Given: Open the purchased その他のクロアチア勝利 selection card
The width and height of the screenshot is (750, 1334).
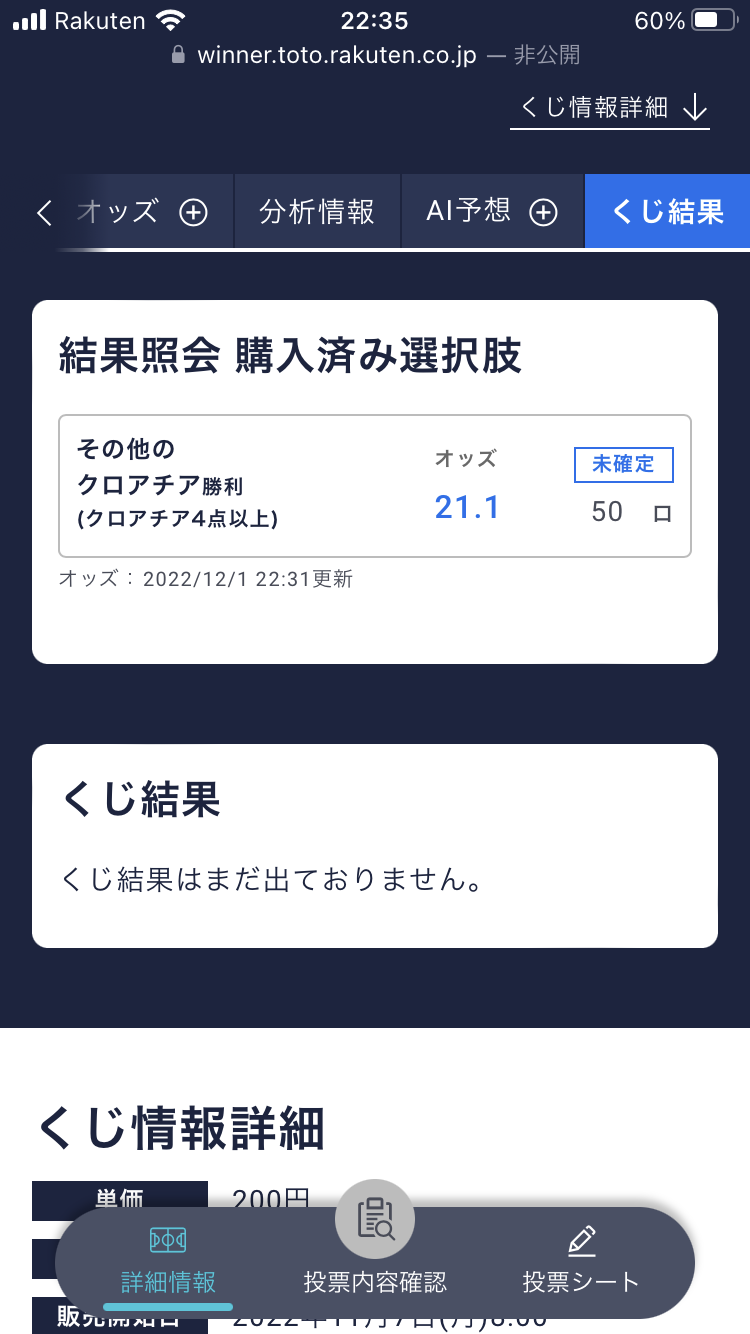Looking at the screenshot, I should pos(375,485).
